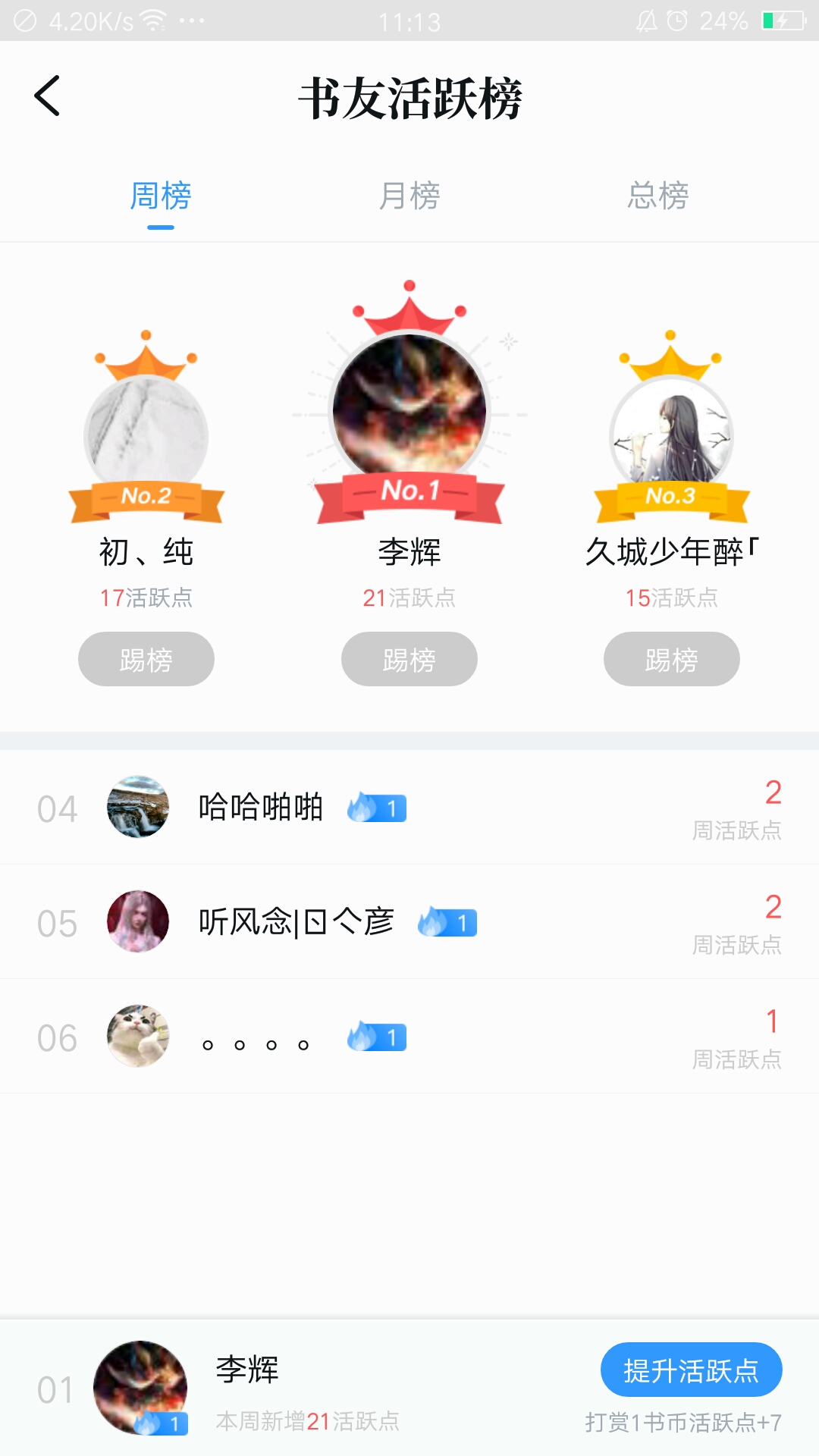The width and height of the screenshot is (819, 1456).
Task: Go back from 书友活跃榜 page
Action: [x=47, y=96]
